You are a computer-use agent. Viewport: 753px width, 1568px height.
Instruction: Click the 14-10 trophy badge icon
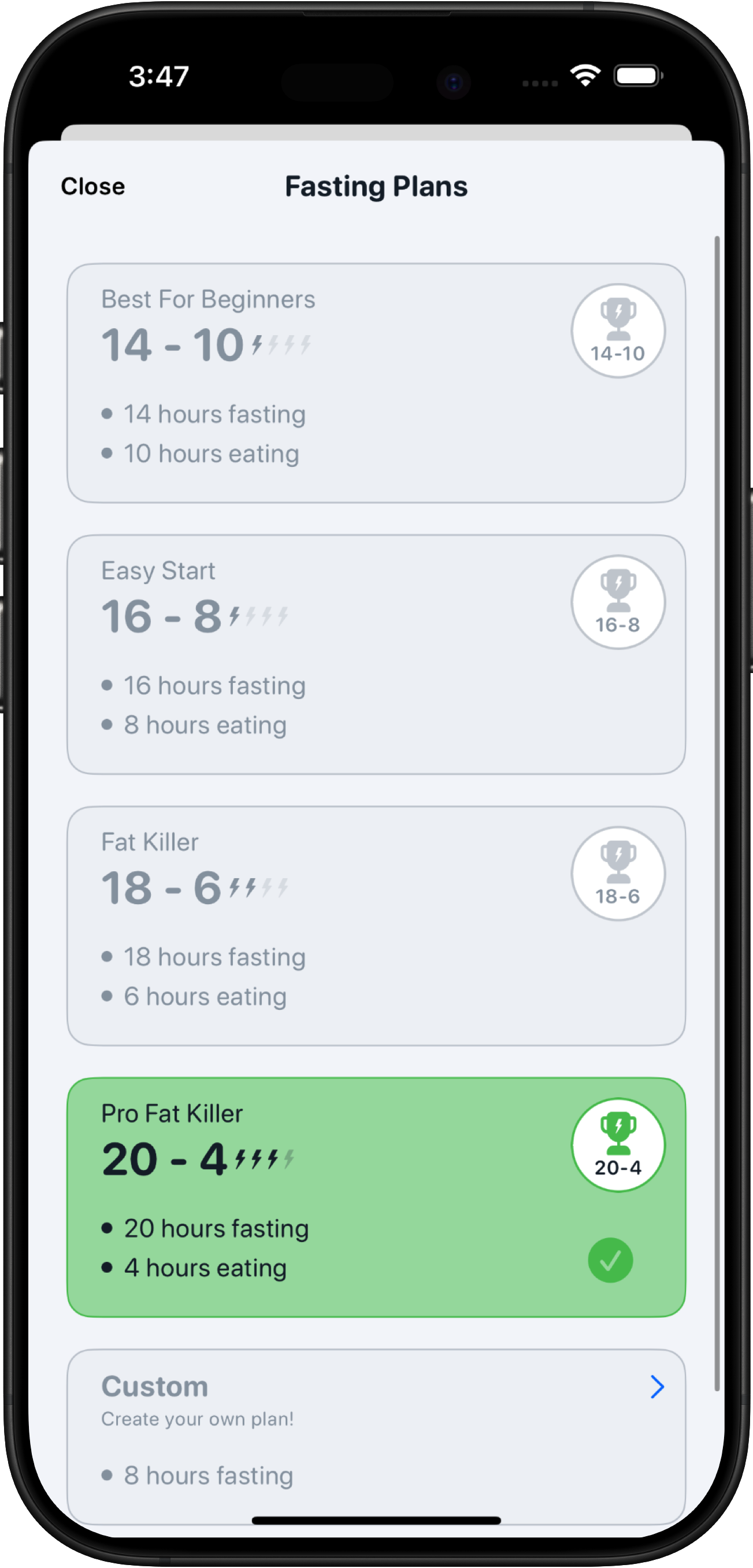[618, 330]
